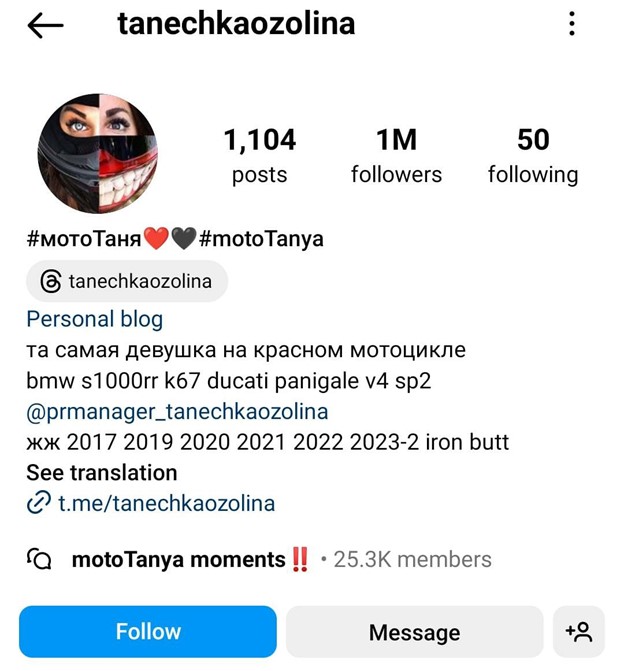624x671 pixels.
Task: Go back with the arrow
Action: [x=46, y=27]
